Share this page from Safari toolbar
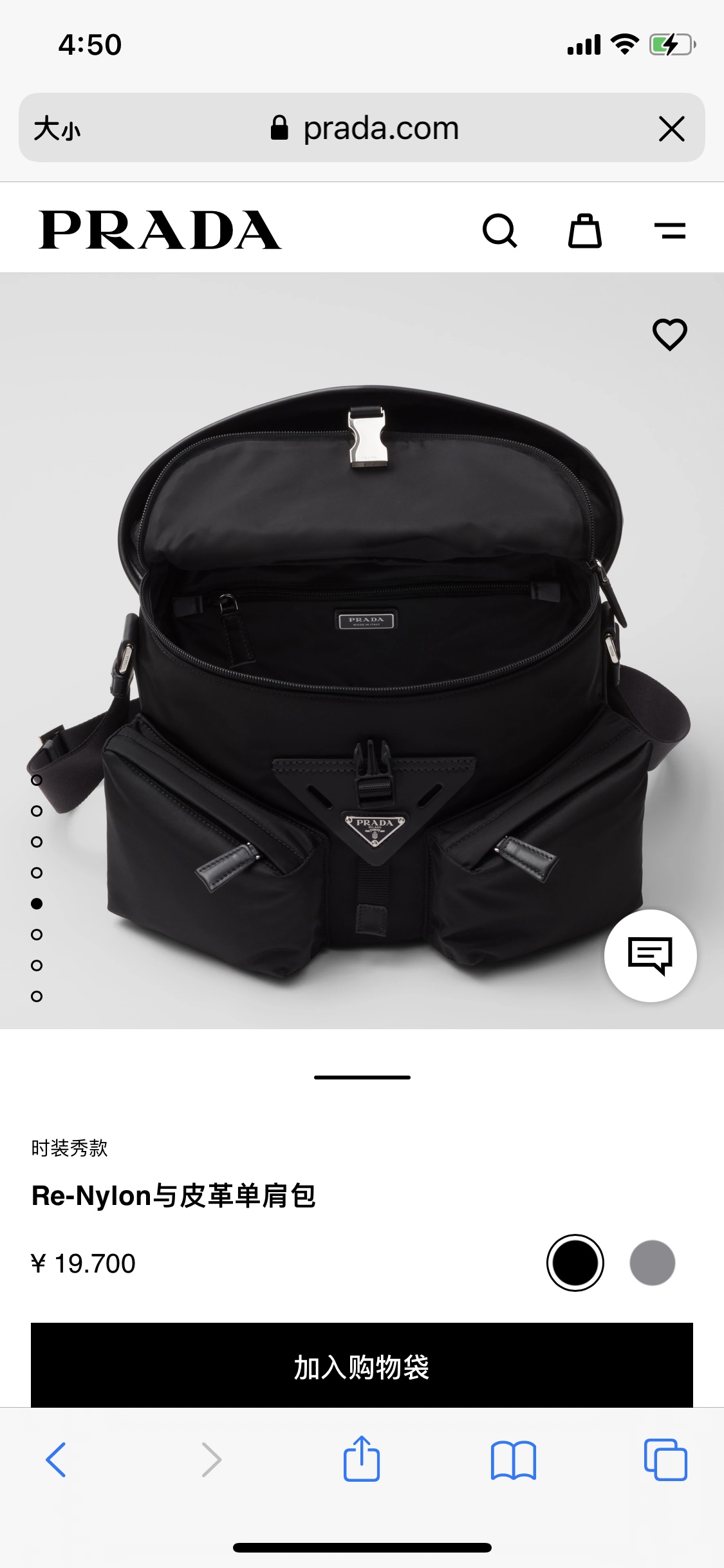 362,1459
